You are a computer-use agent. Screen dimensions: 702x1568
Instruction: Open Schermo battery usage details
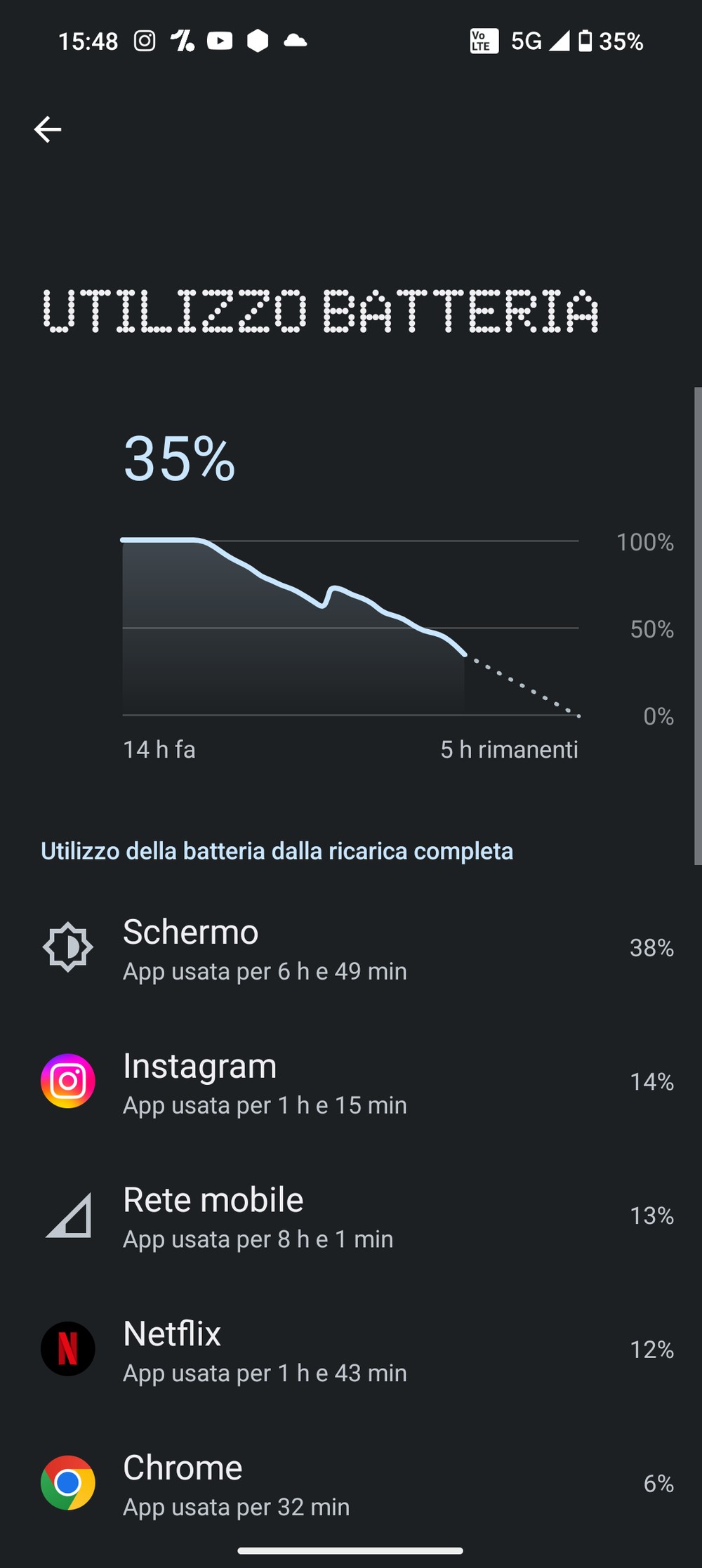tap(351, 947)
